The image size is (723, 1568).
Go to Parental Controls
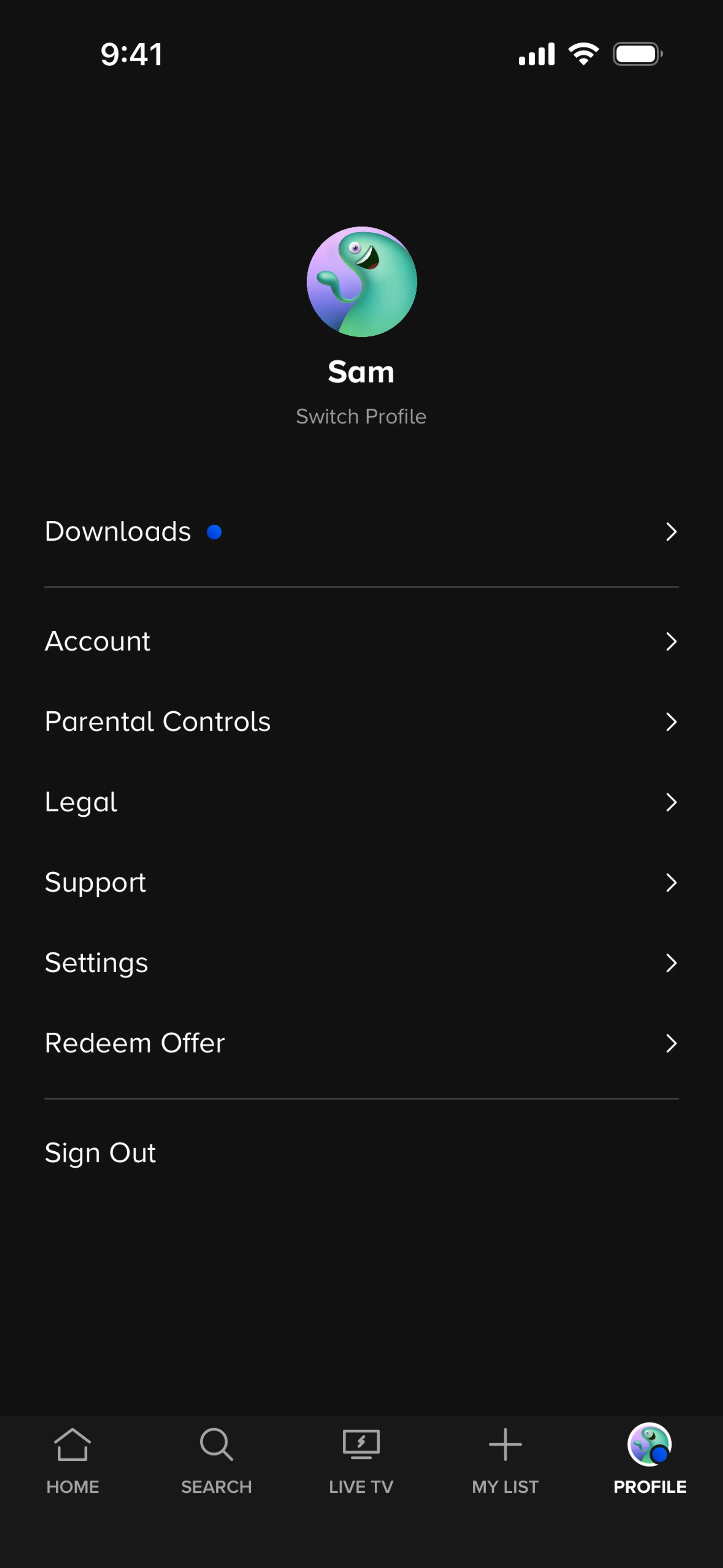pyautogui.click(x=361, y=721)
